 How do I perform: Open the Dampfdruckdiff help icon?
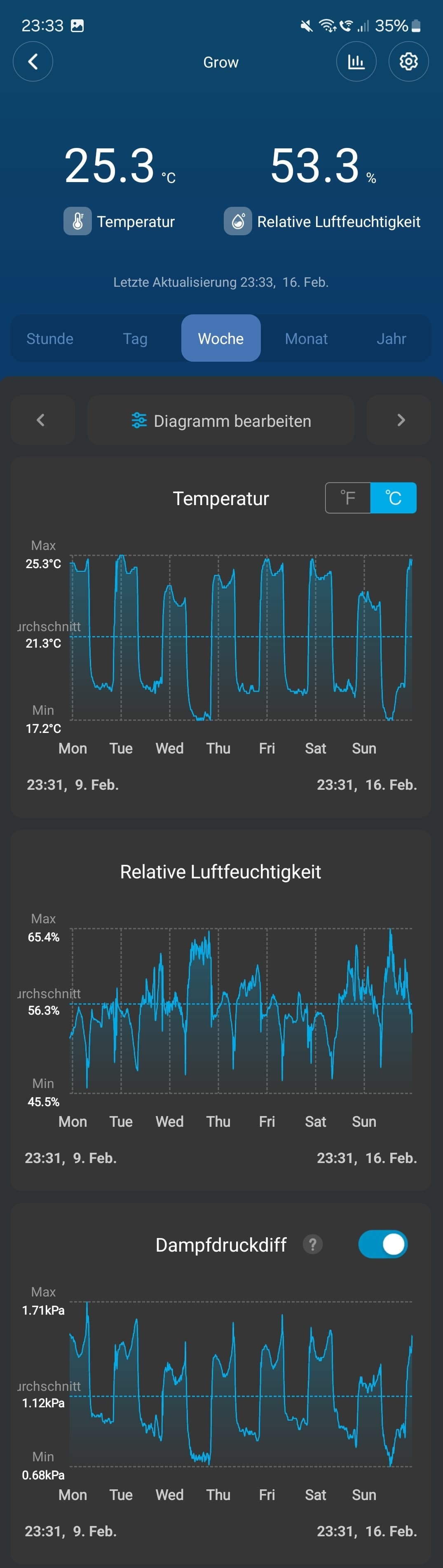click(x=313, y=1244)
